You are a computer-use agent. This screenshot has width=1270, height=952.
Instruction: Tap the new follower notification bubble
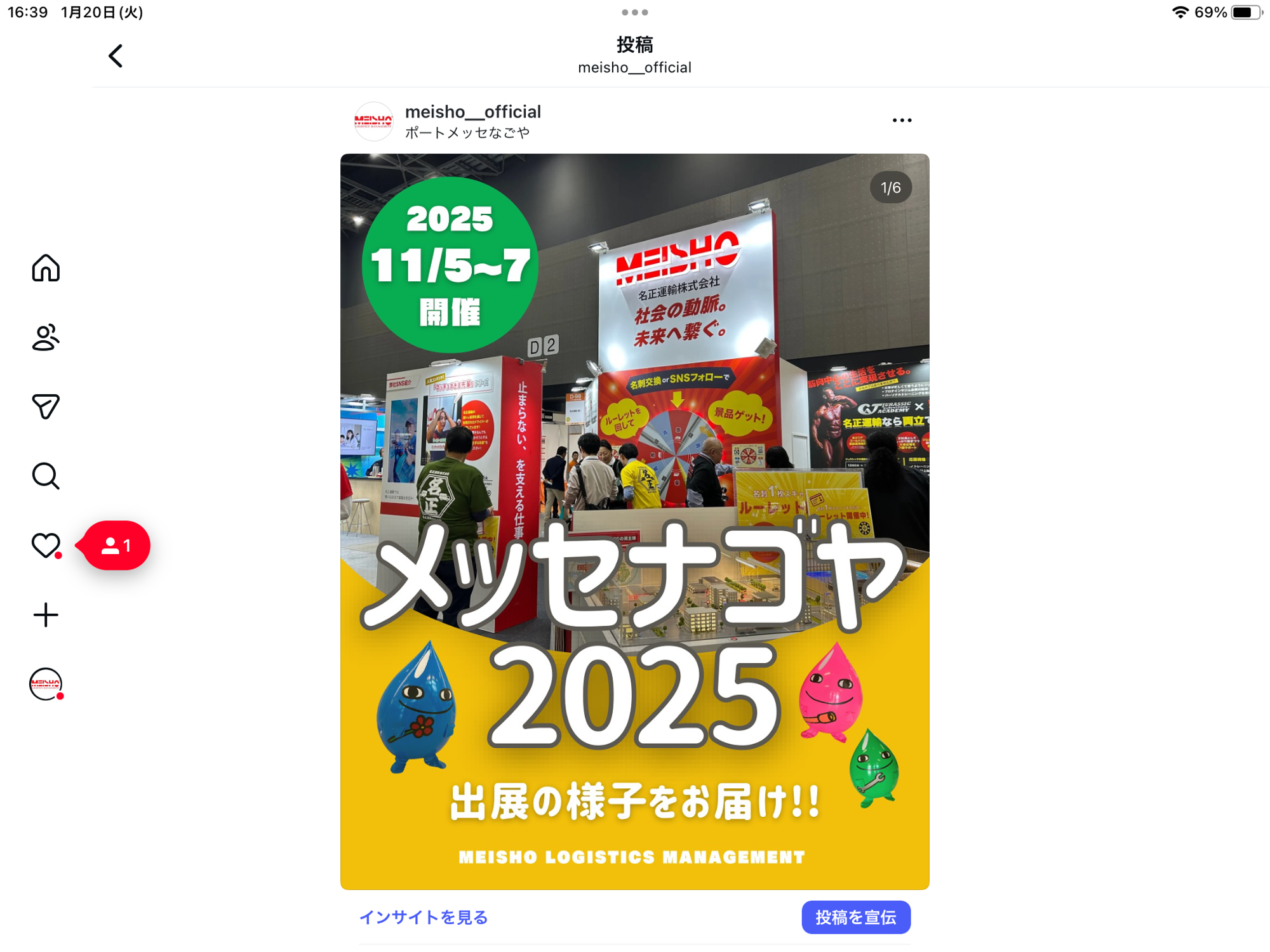tap(117, 545)
